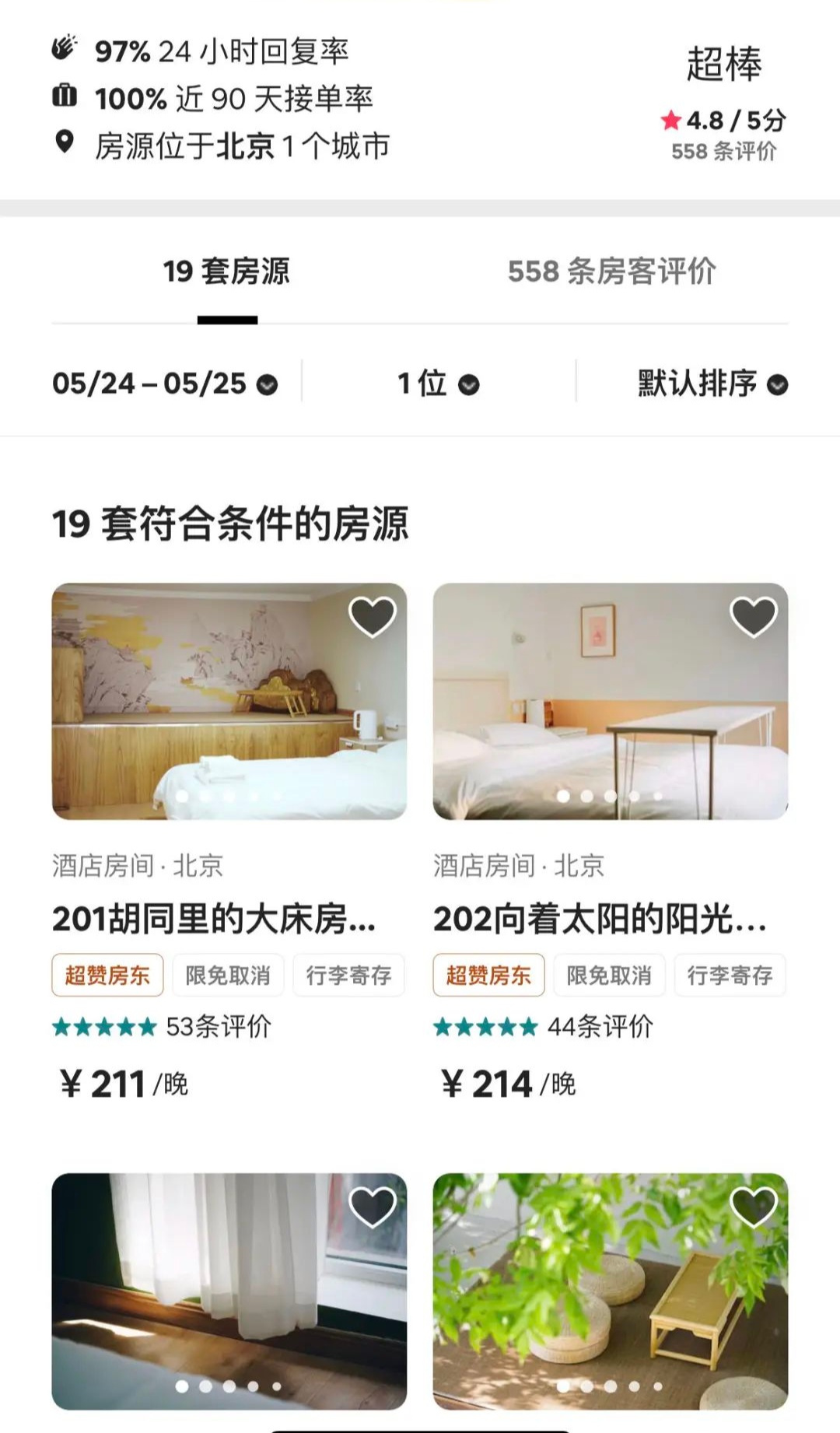Open the 默认排序 sort dropdown
This screenshot has height=1433, width=840.
point(712,384)
